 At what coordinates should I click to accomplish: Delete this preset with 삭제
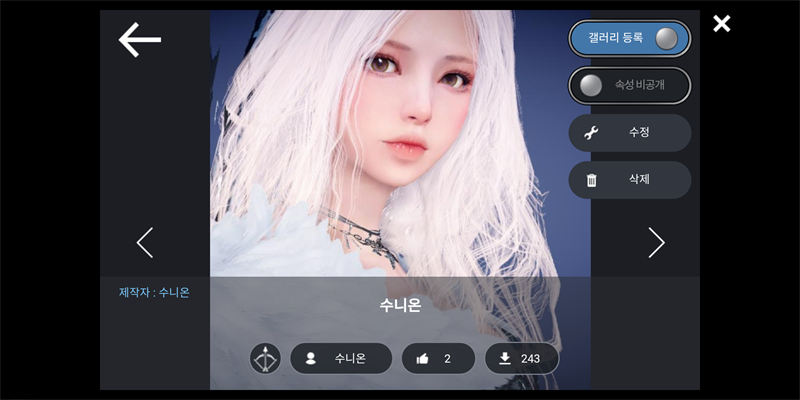tap(629, 180)
